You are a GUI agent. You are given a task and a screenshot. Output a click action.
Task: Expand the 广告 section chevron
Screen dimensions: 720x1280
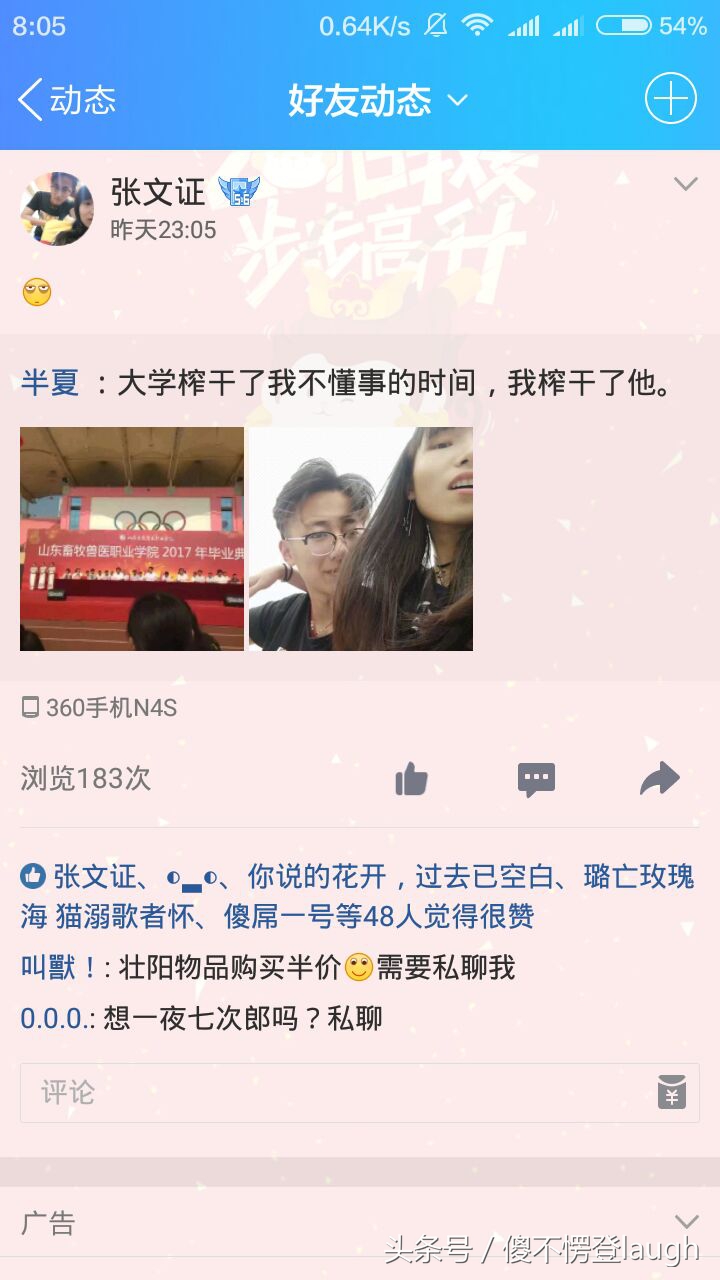(685, 1222)
